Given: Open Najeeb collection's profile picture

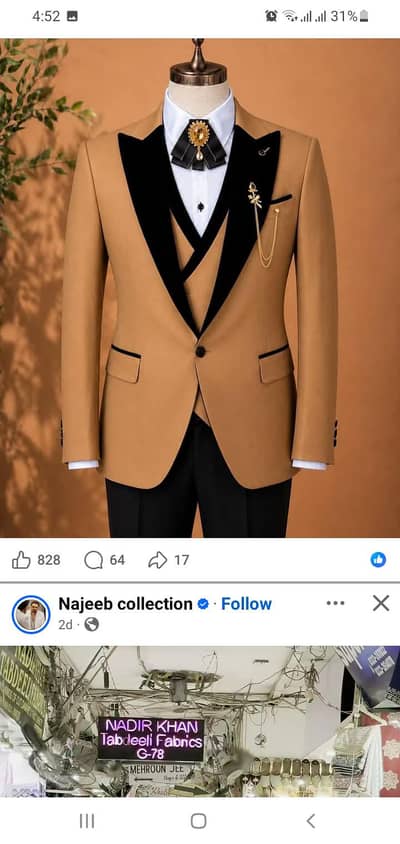Looking at the screenshot, I should [x=31, y=614].
